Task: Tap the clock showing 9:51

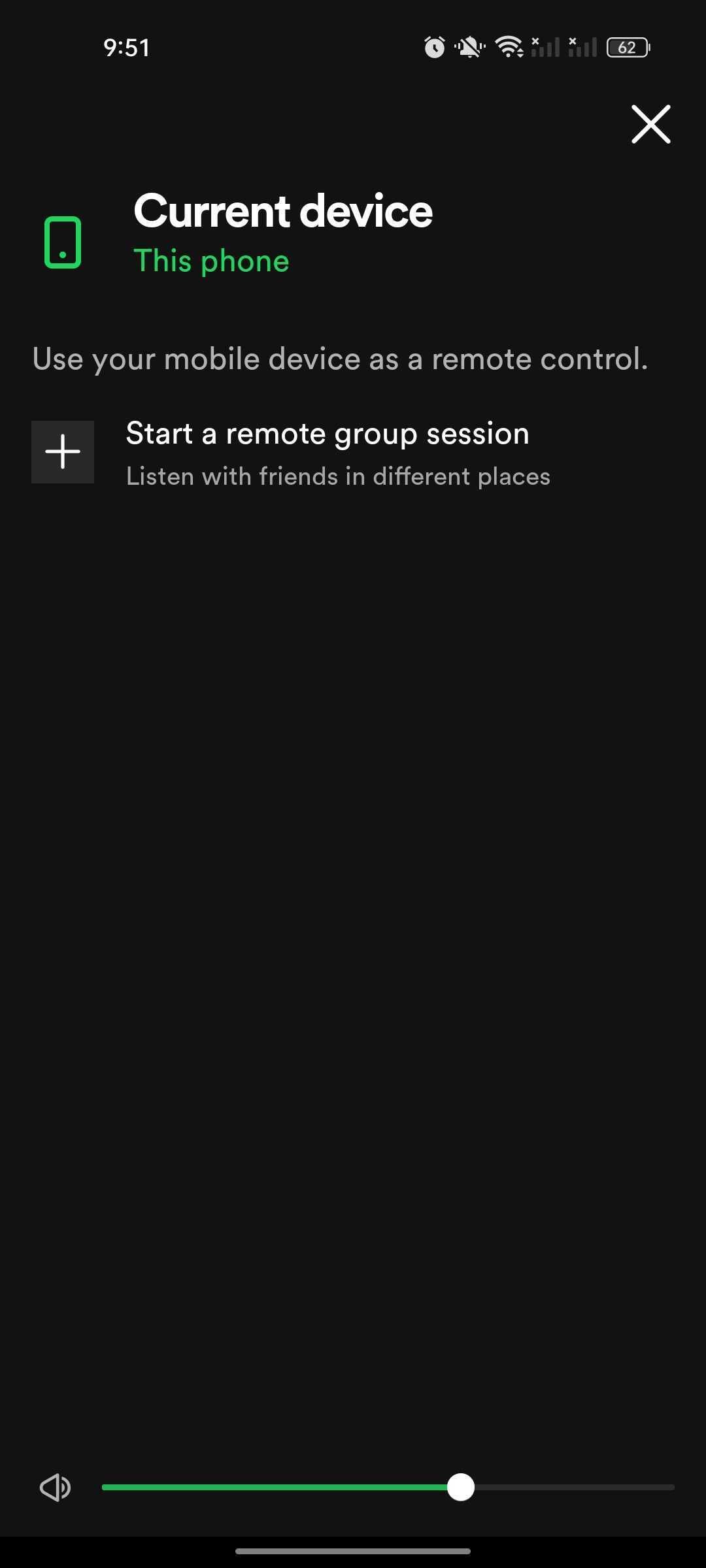Action: [x=127, y=46]
